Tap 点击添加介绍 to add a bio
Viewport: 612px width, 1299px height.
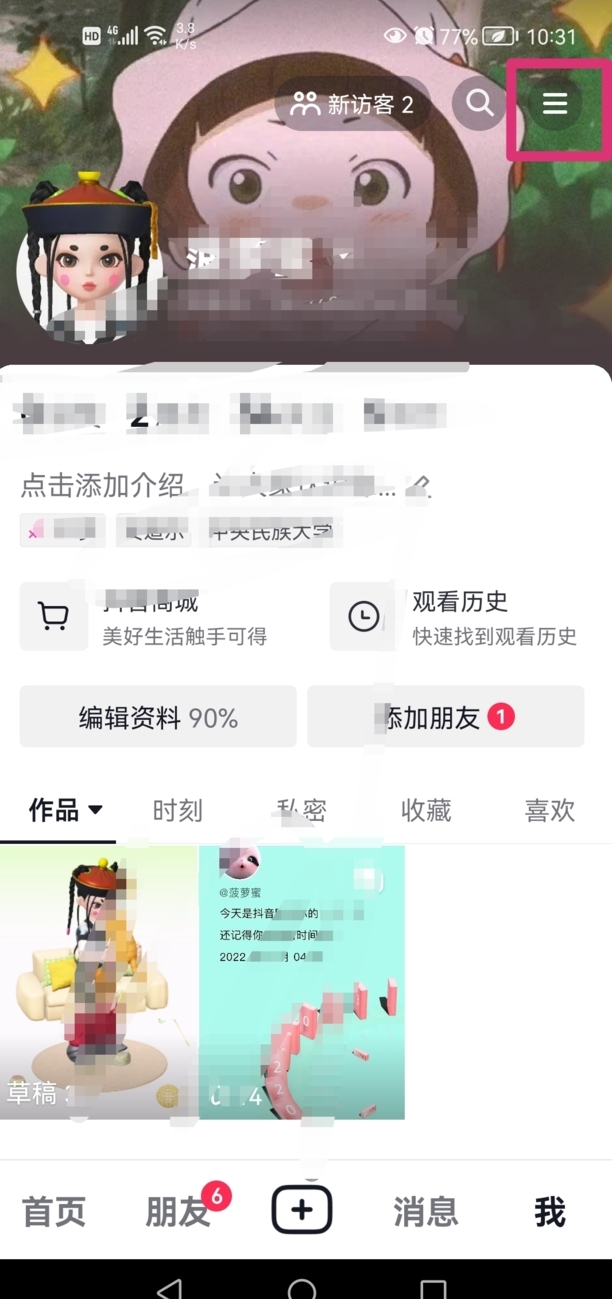click(103, 485)
